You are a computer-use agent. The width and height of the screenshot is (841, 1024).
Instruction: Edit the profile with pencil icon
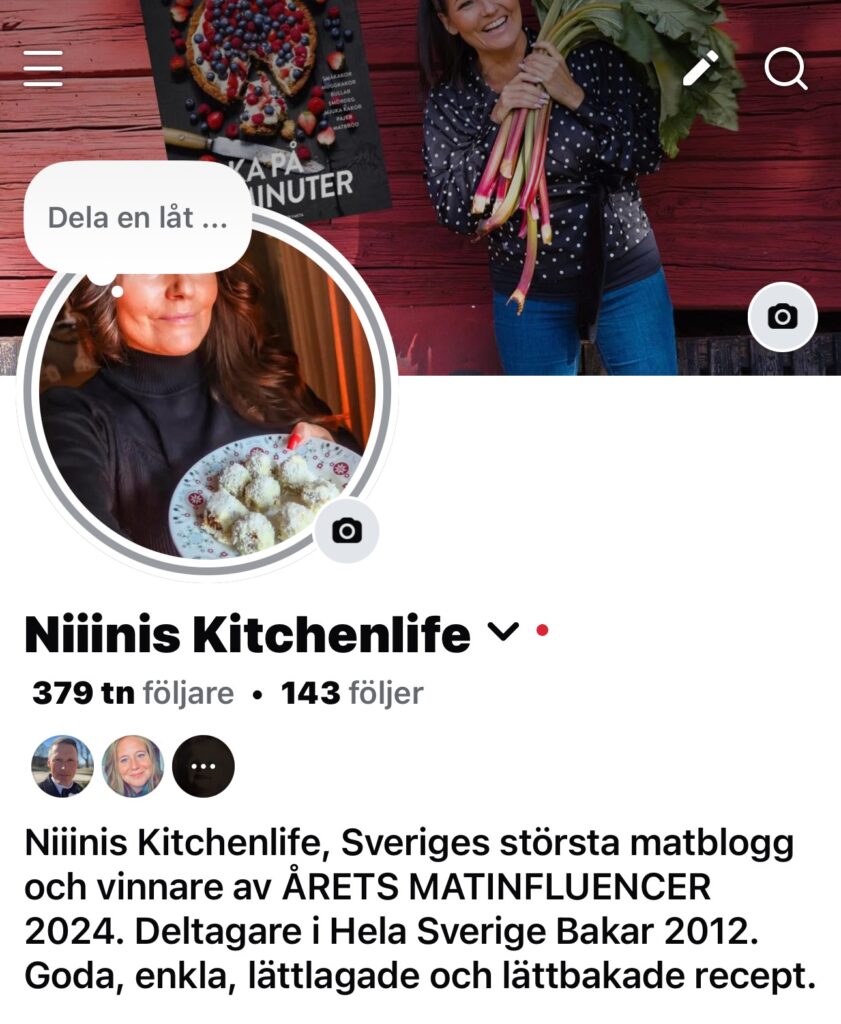[700, 68]
